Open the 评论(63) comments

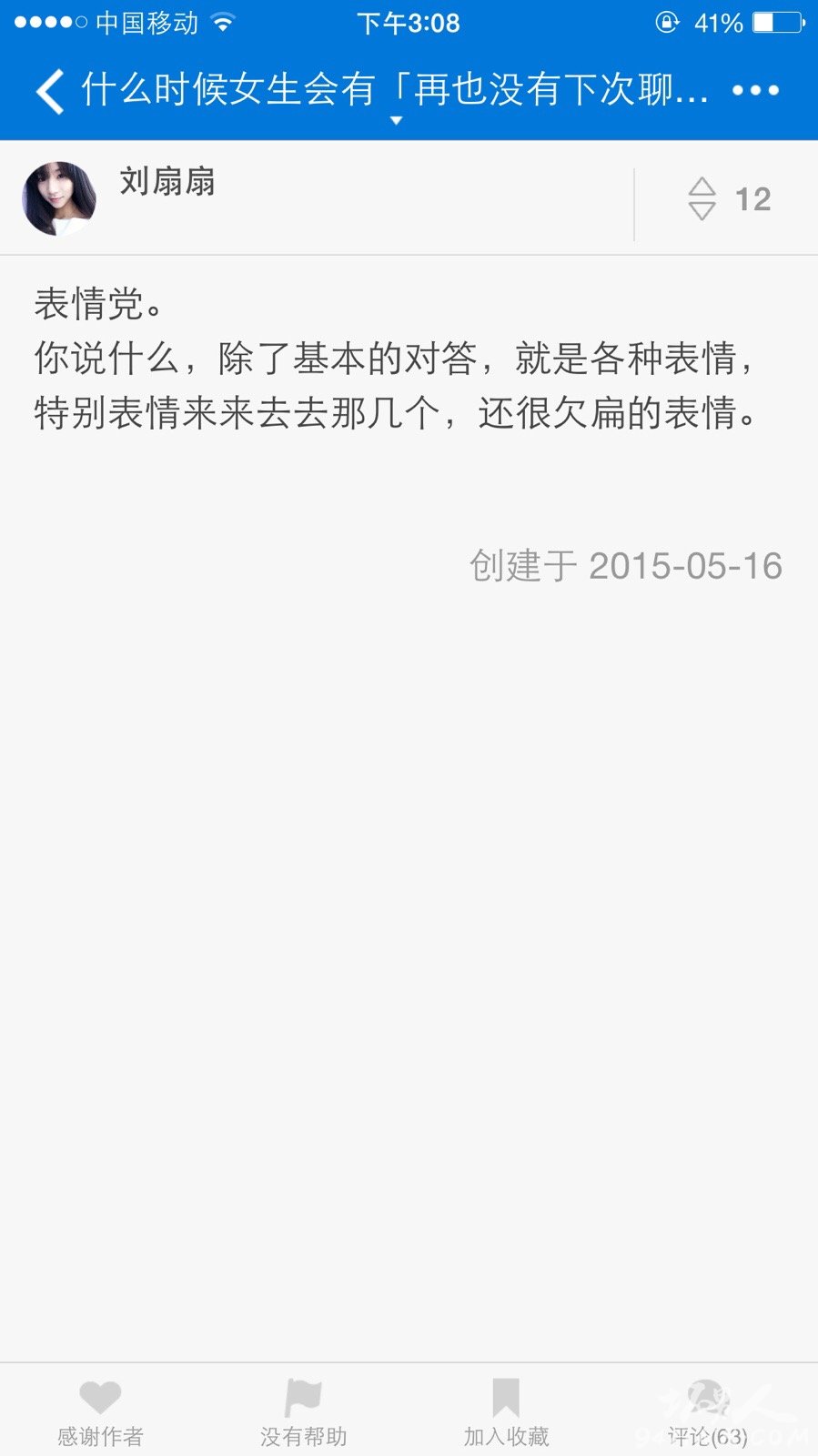708,1411
